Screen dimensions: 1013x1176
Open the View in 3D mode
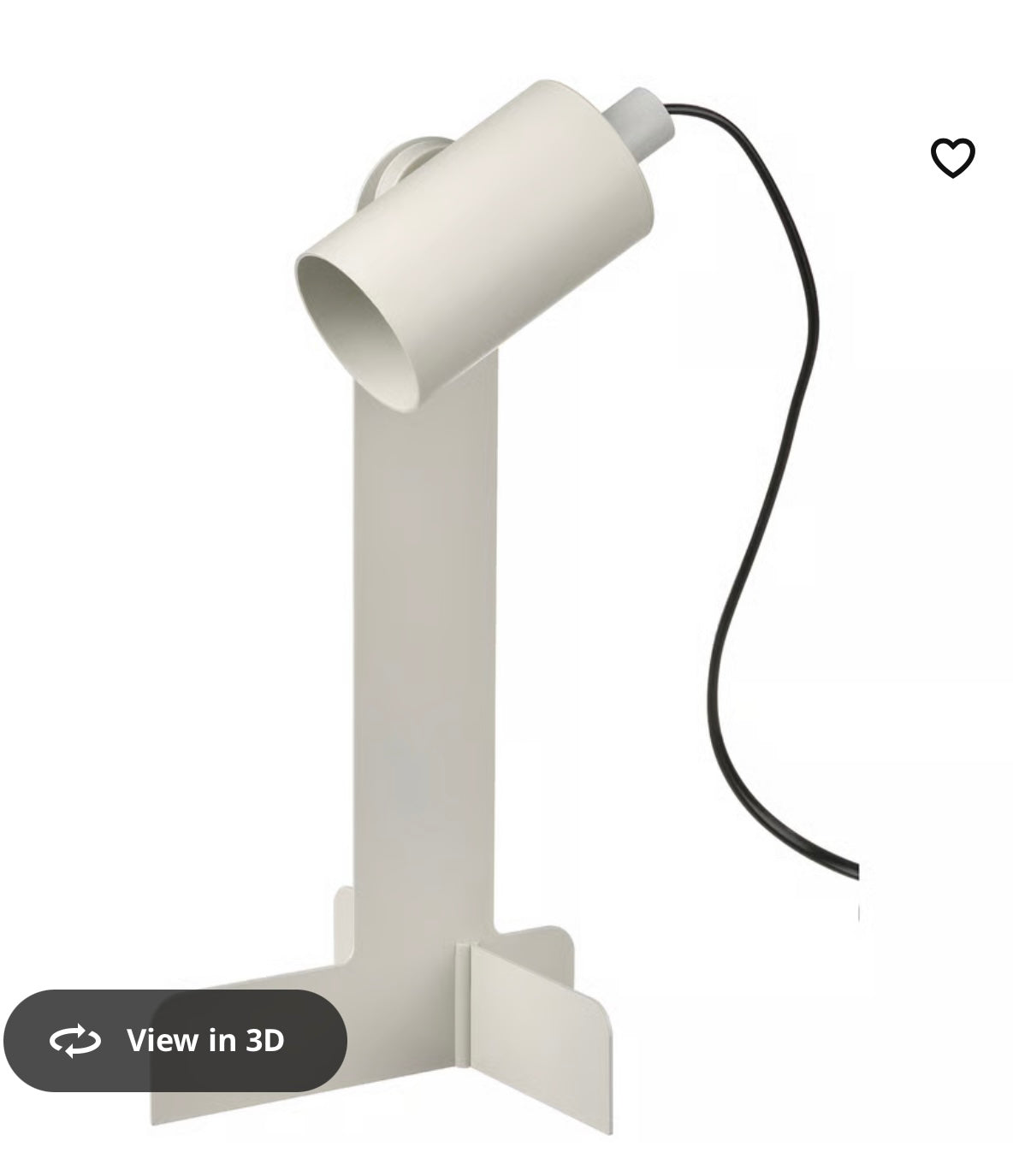[175, 1040]
